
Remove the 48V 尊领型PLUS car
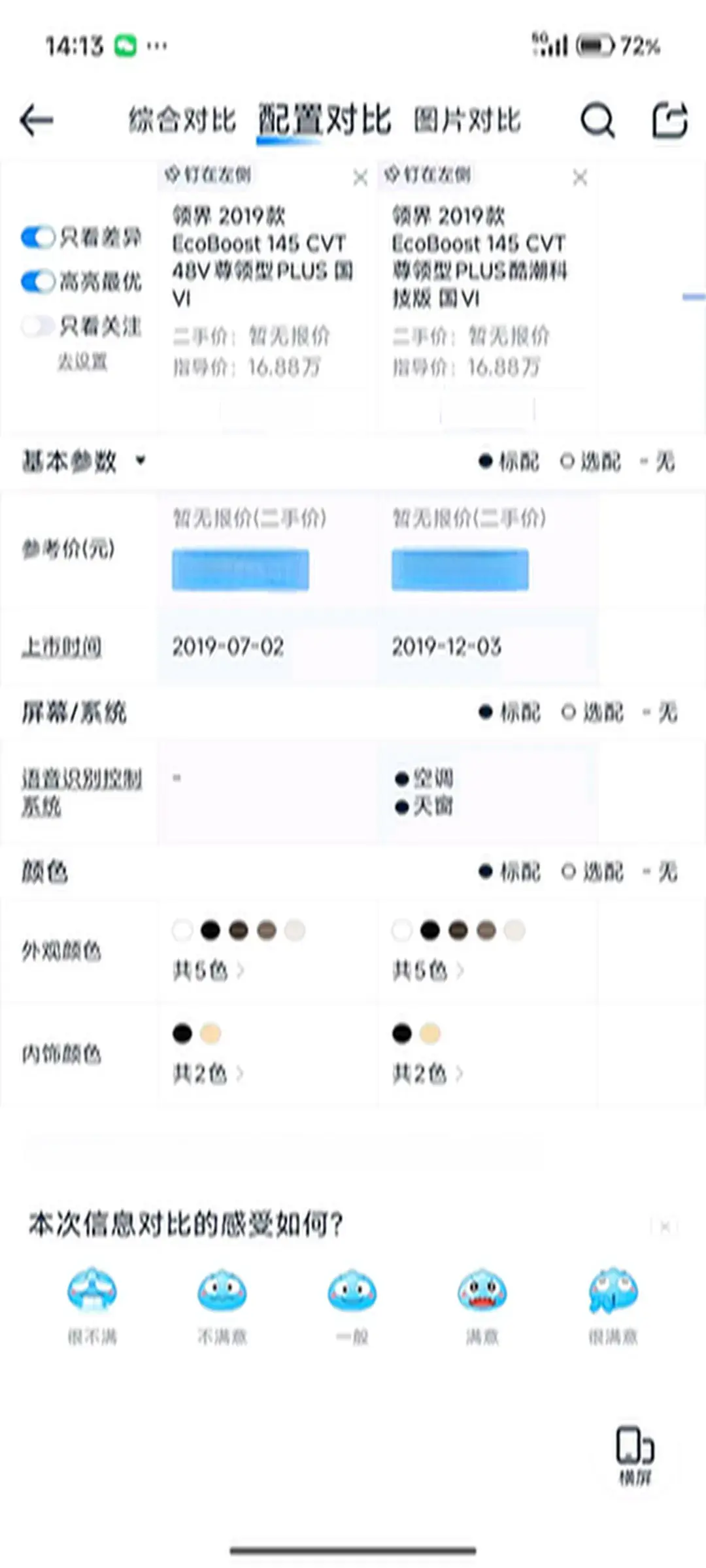coord(360,177)
